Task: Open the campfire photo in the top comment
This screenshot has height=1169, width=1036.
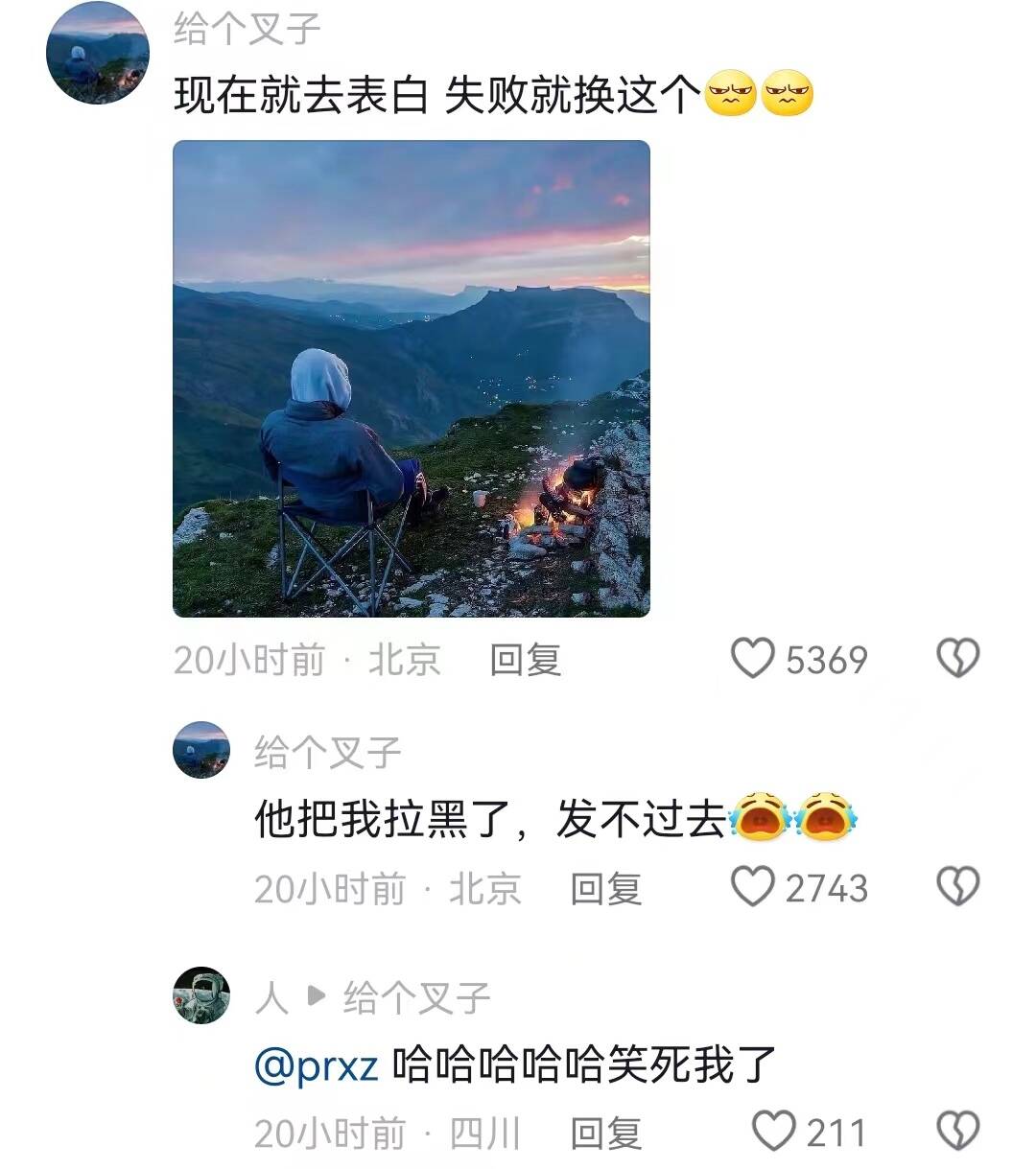Action: 411,379
